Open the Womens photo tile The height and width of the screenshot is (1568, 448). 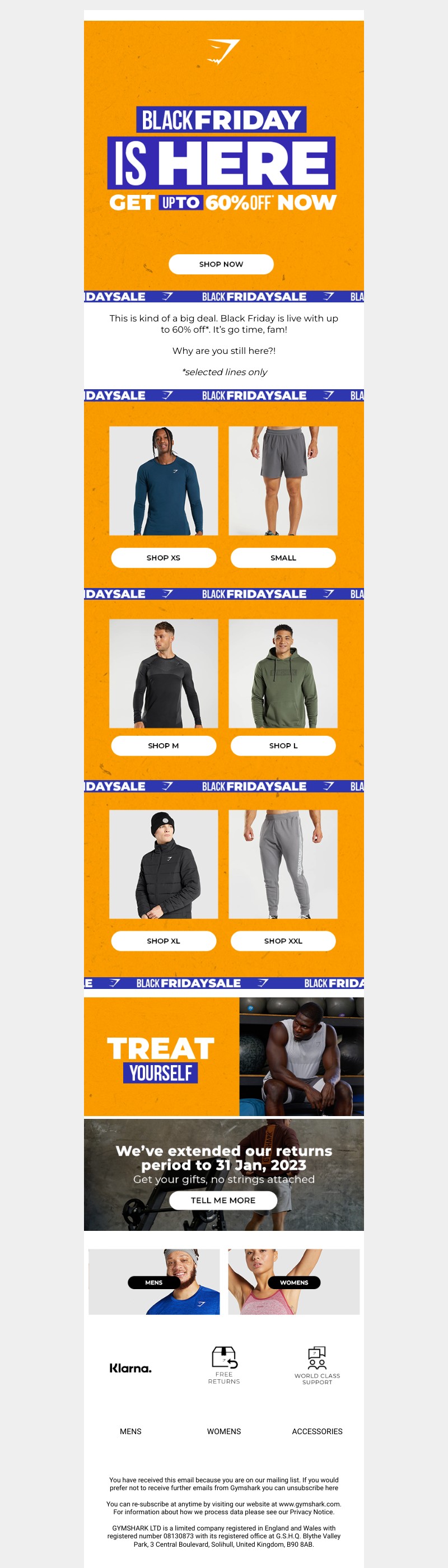point(294,1282)
